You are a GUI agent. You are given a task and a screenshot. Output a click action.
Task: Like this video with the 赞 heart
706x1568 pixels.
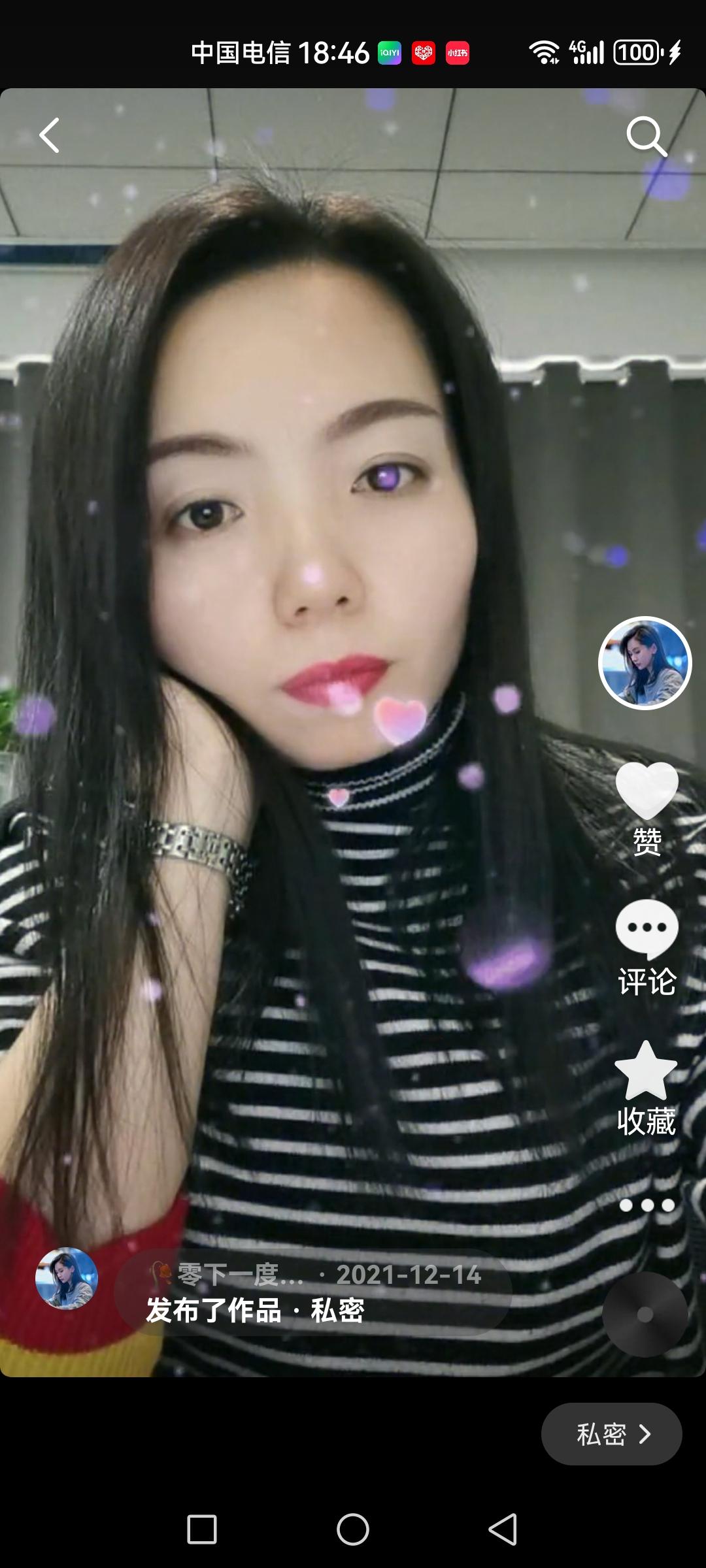[x=647, y=792]
